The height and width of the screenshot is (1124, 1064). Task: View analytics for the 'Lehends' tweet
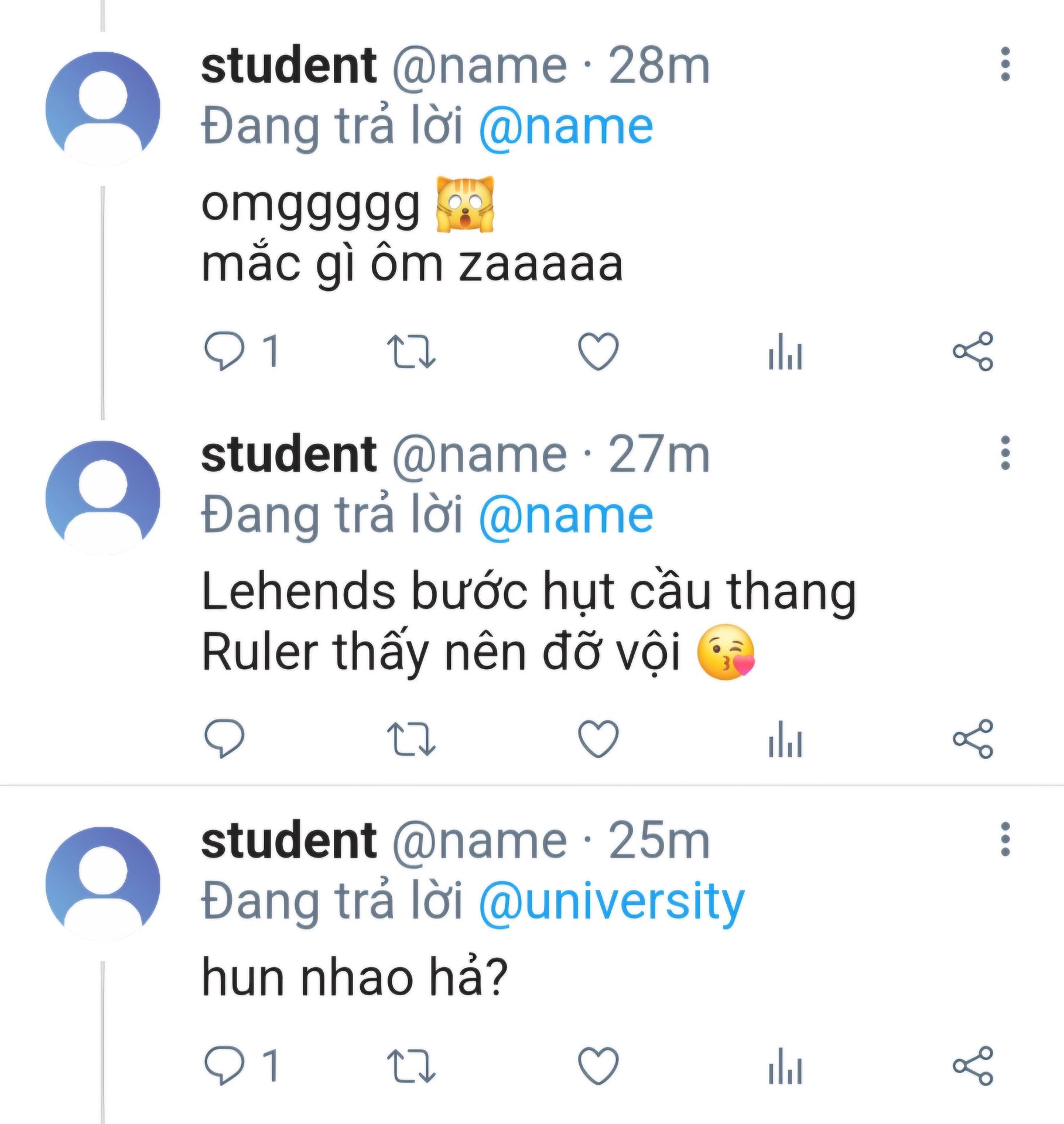click(x=785, y=739)
